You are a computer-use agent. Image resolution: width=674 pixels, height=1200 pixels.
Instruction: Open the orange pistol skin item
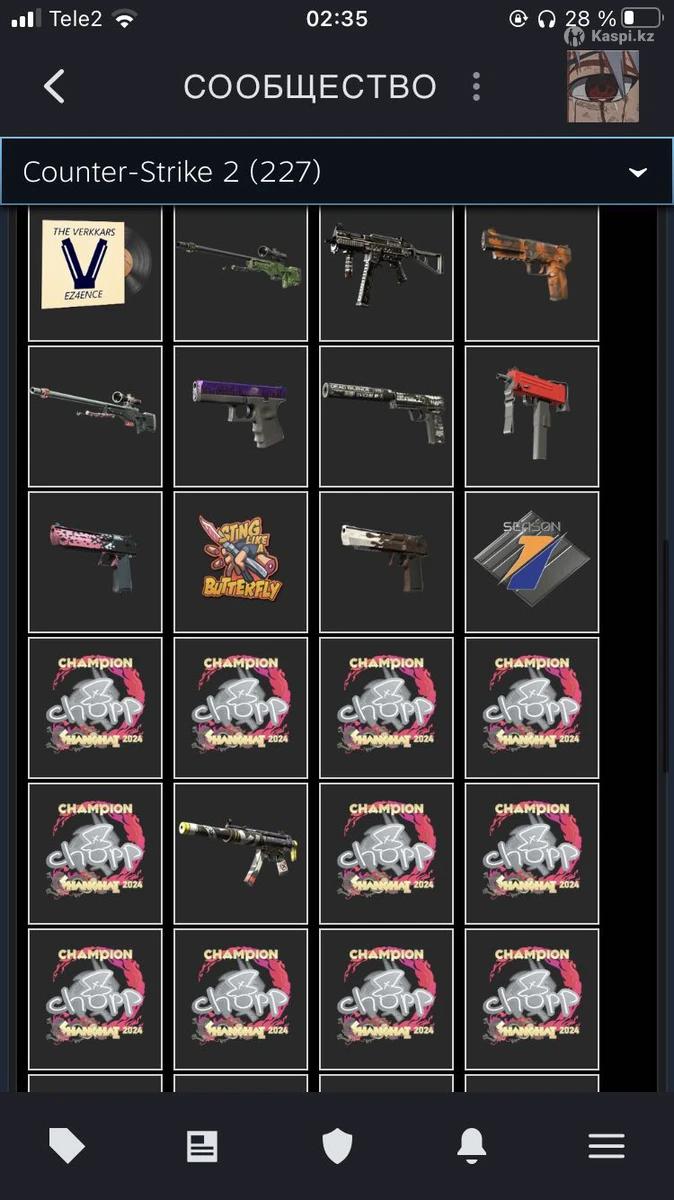pos(532,271)
